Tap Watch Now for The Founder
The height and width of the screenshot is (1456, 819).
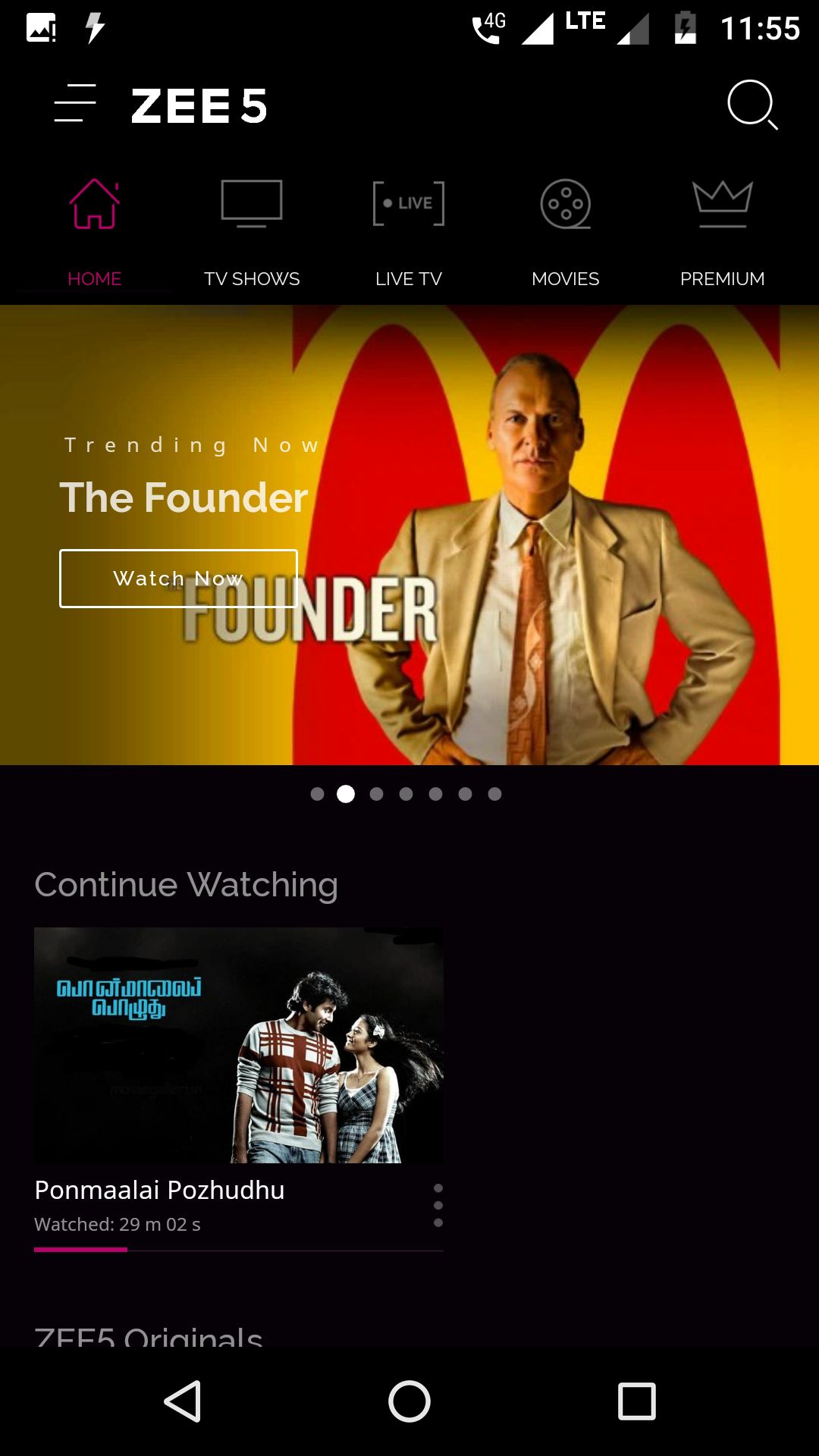(178, 579)
